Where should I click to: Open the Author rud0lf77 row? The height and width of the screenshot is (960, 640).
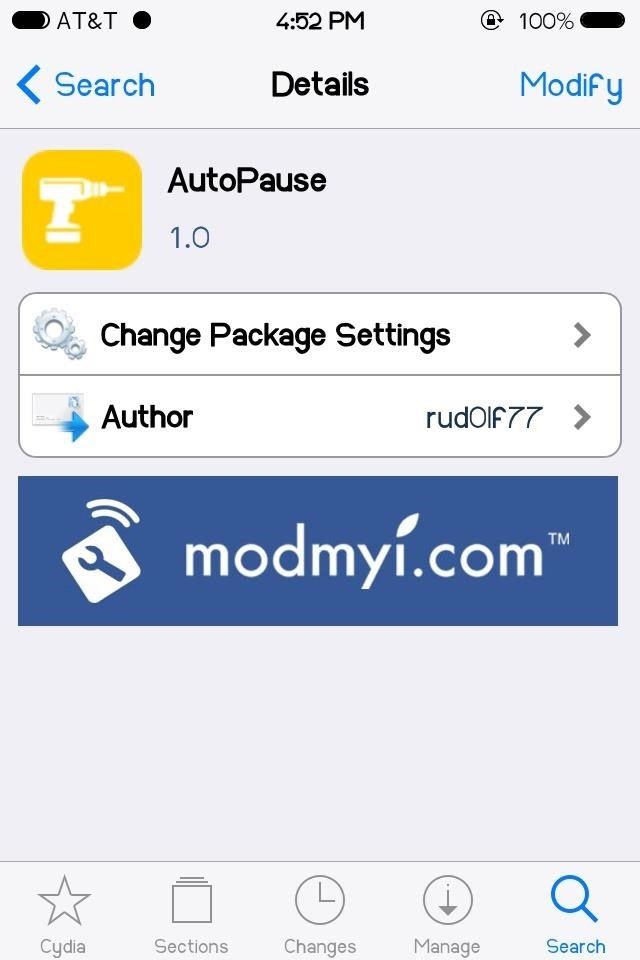click(x=320, y=416)
